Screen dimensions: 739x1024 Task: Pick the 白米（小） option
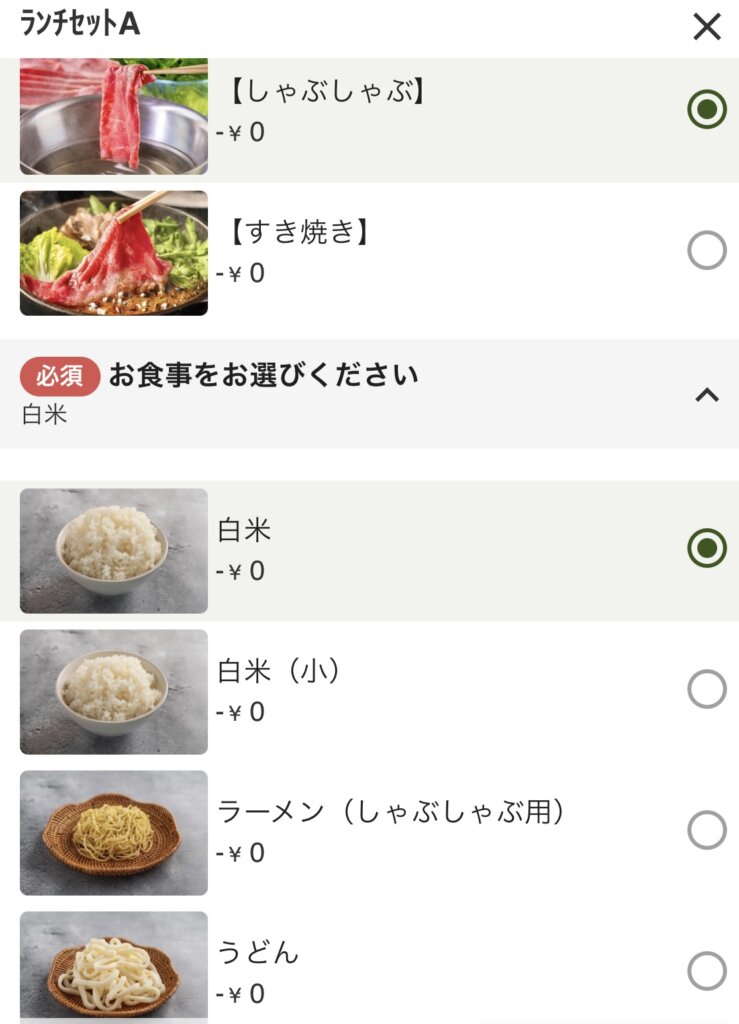click(x=707, y=689)
